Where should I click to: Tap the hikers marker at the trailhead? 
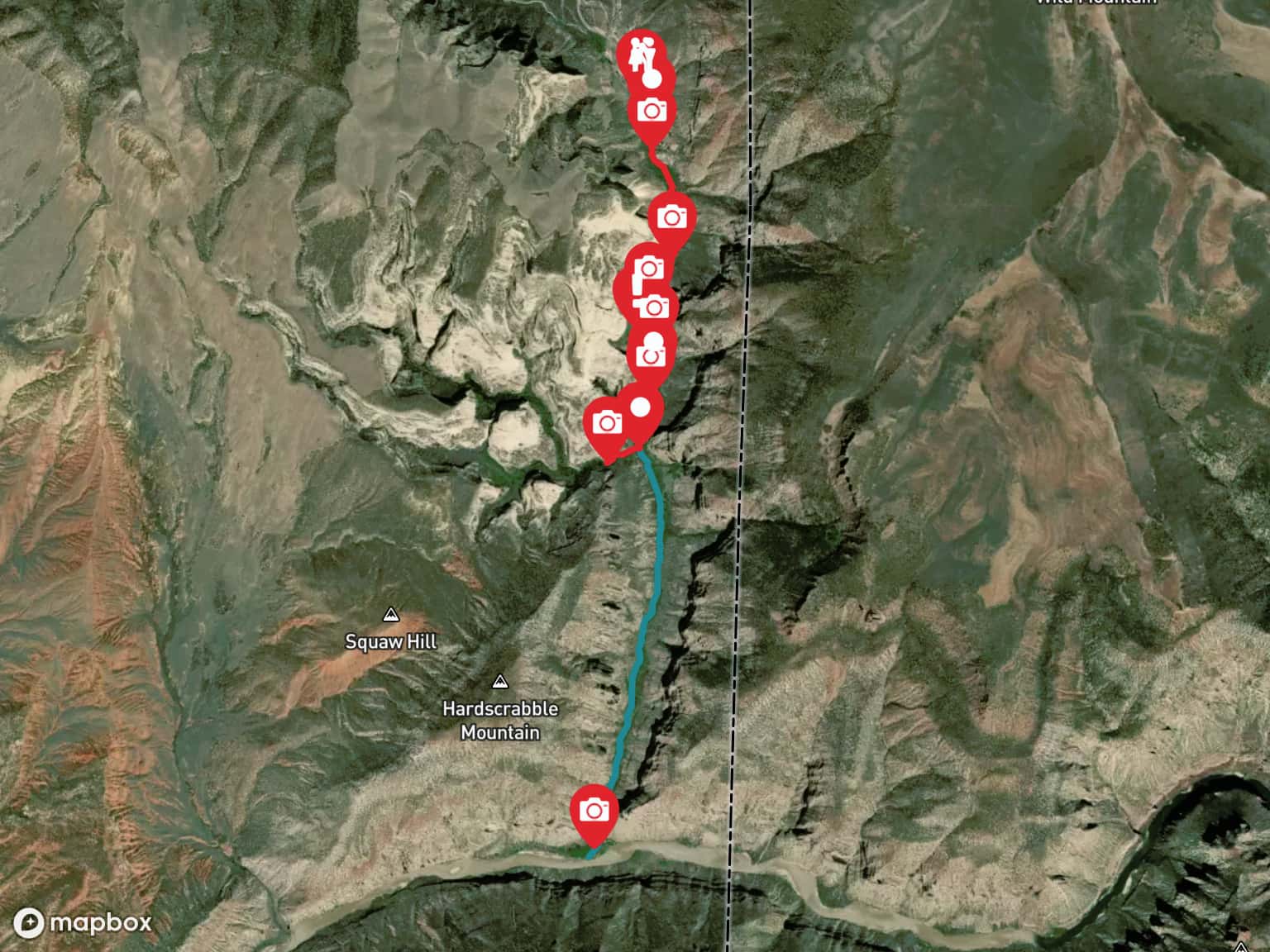click(x=641, y=51)
